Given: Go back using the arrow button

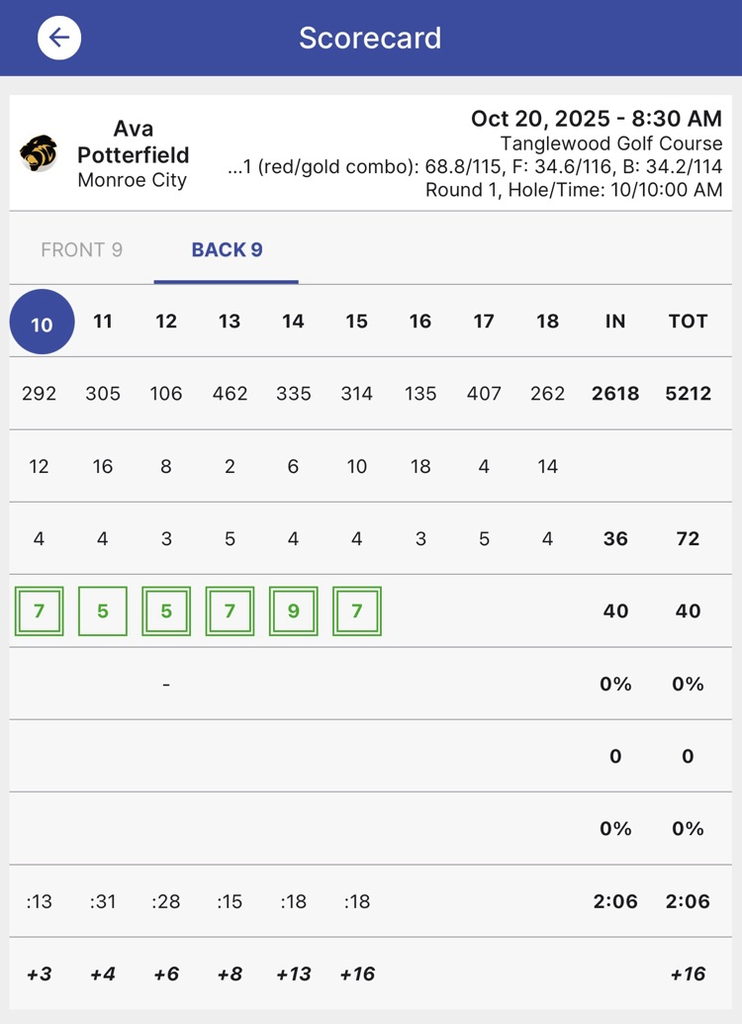Looking at the screenshot, I should click(59, 38).
